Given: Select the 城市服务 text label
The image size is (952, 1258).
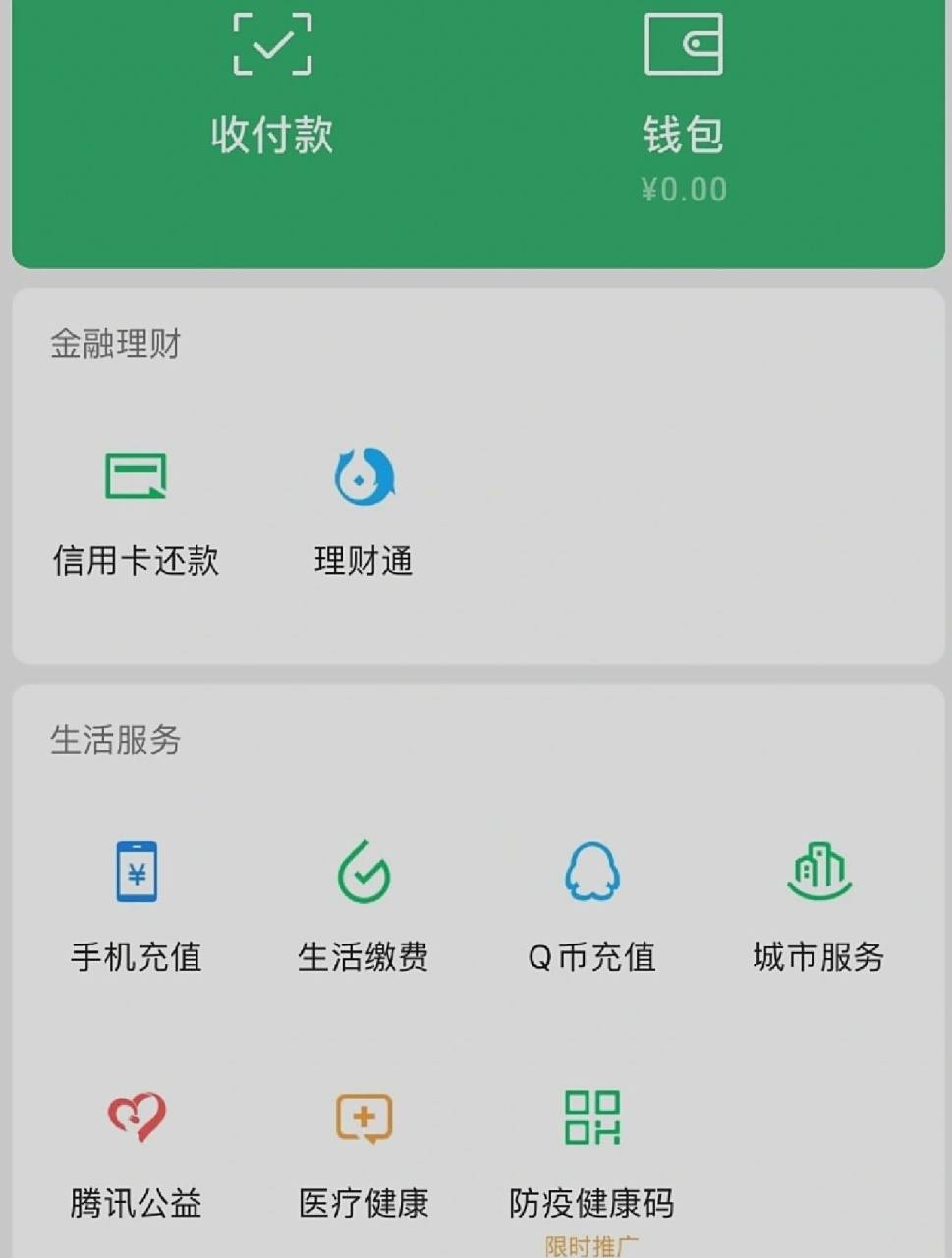Looking at the screenshot, I should [818, 955].
